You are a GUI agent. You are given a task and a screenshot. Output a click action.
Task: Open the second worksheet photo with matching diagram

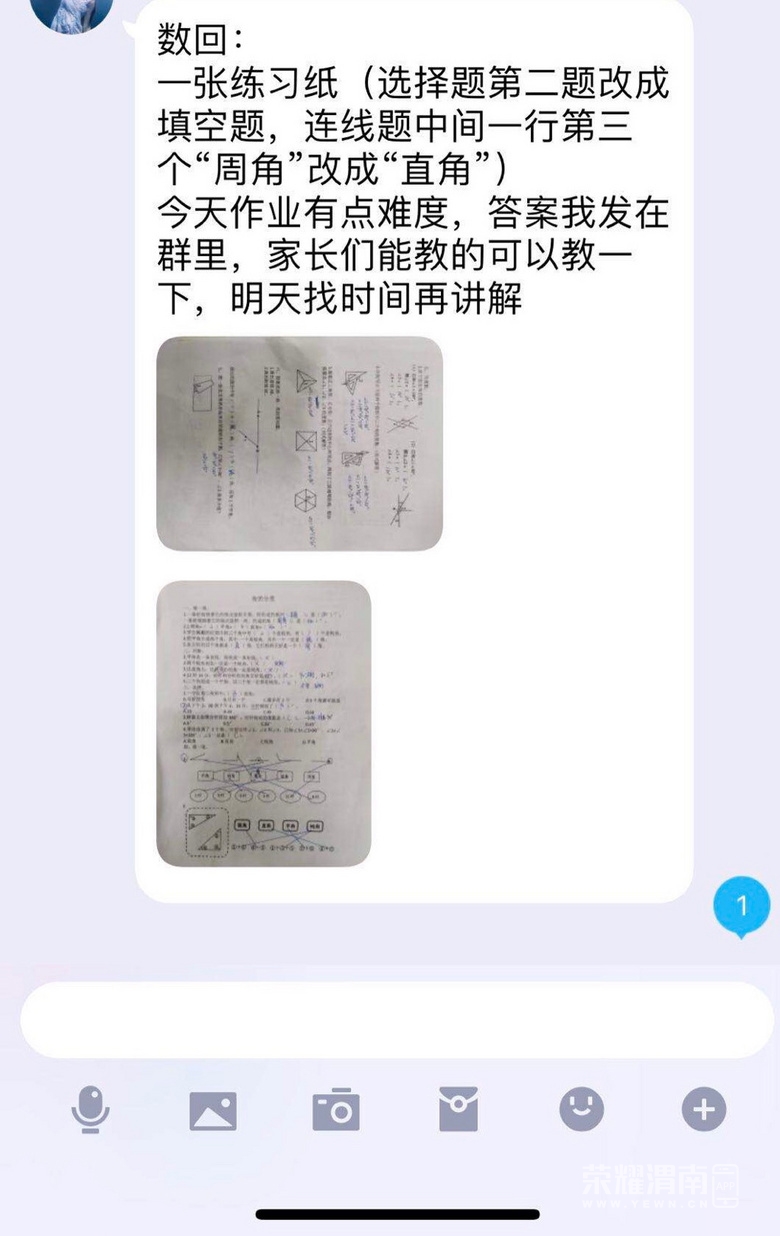pos(264,723)
